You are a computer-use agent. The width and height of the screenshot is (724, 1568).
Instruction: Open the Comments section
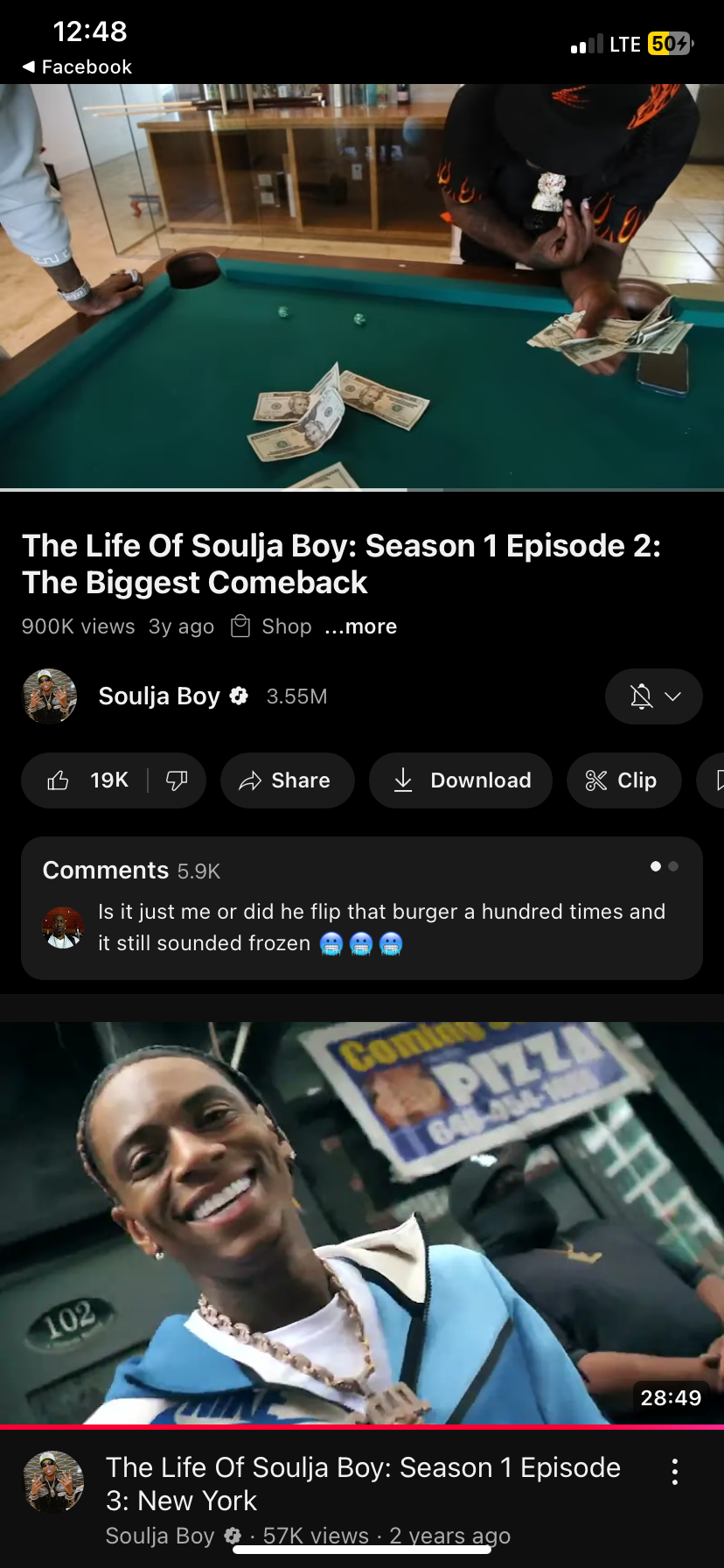[x=362, y=908]
